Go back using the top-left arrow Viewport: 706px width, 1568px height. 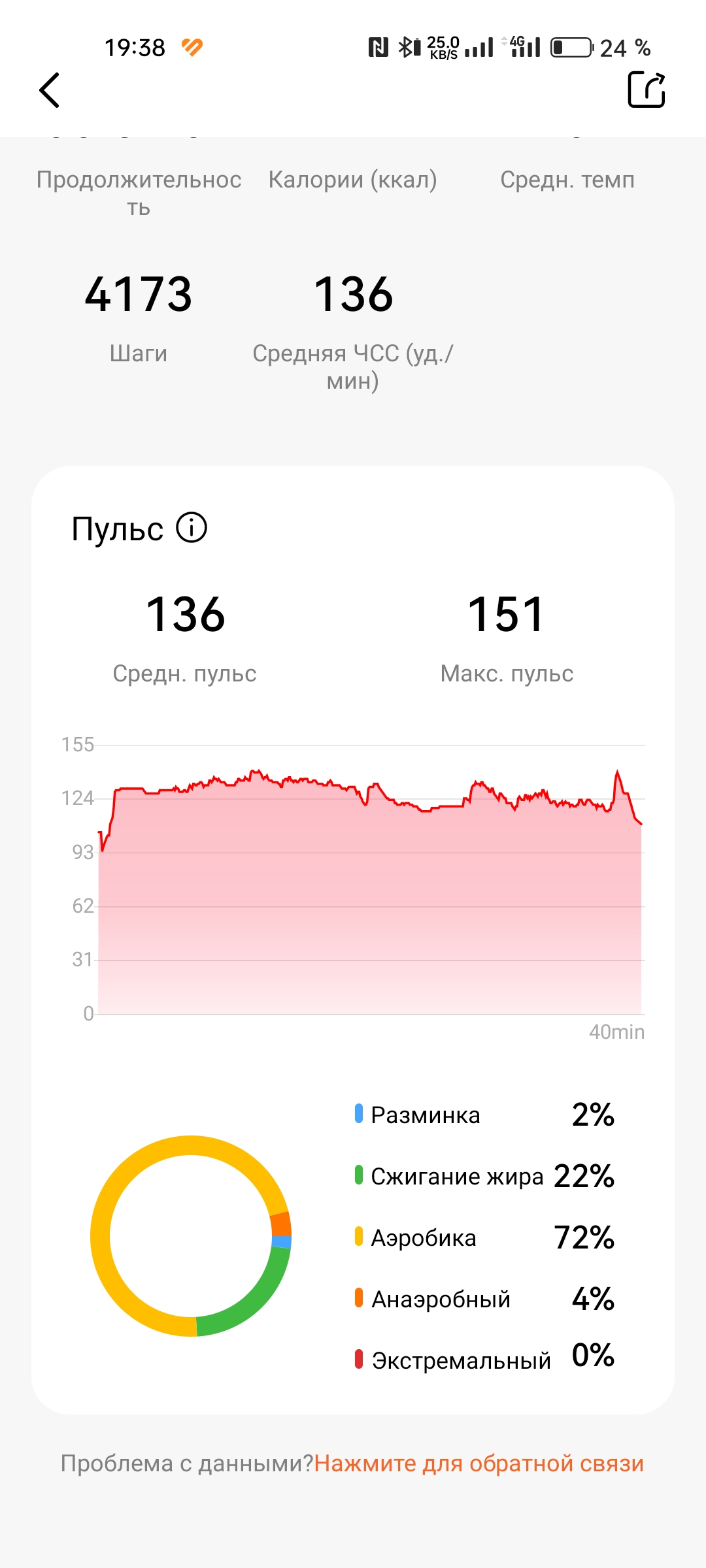(50, 90)
